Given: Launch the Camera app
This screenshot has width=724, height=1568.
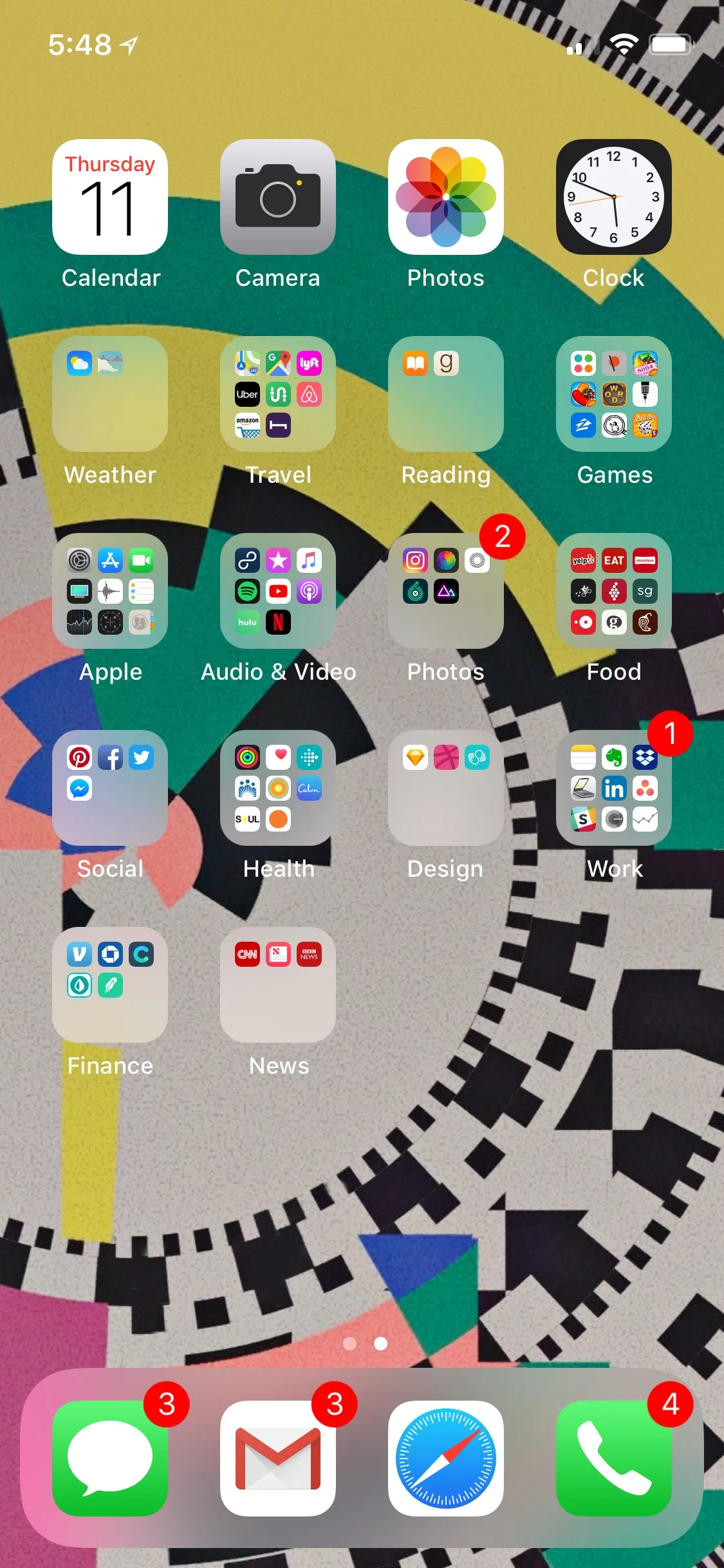Looking at the screenshot, I should (x=278, y=197).
